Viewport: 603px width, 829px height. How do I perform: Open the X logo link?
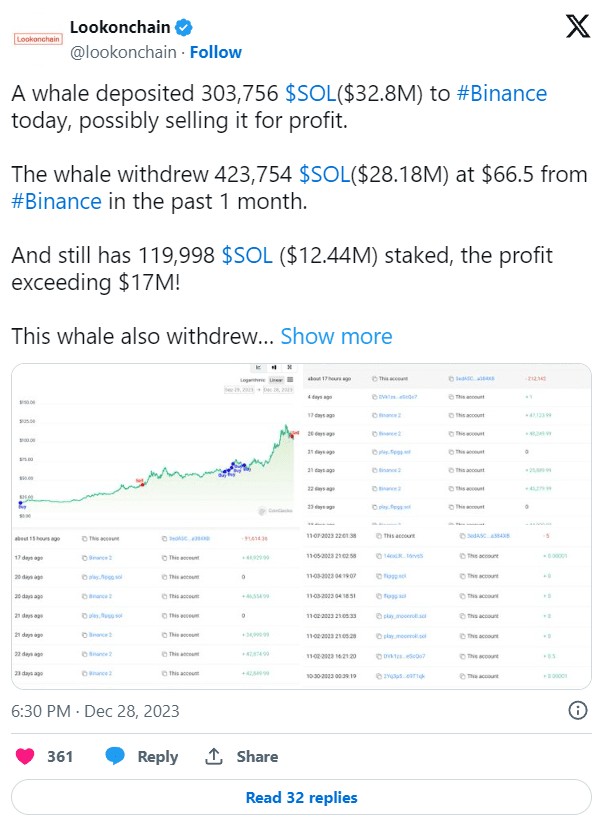point(578,28)
